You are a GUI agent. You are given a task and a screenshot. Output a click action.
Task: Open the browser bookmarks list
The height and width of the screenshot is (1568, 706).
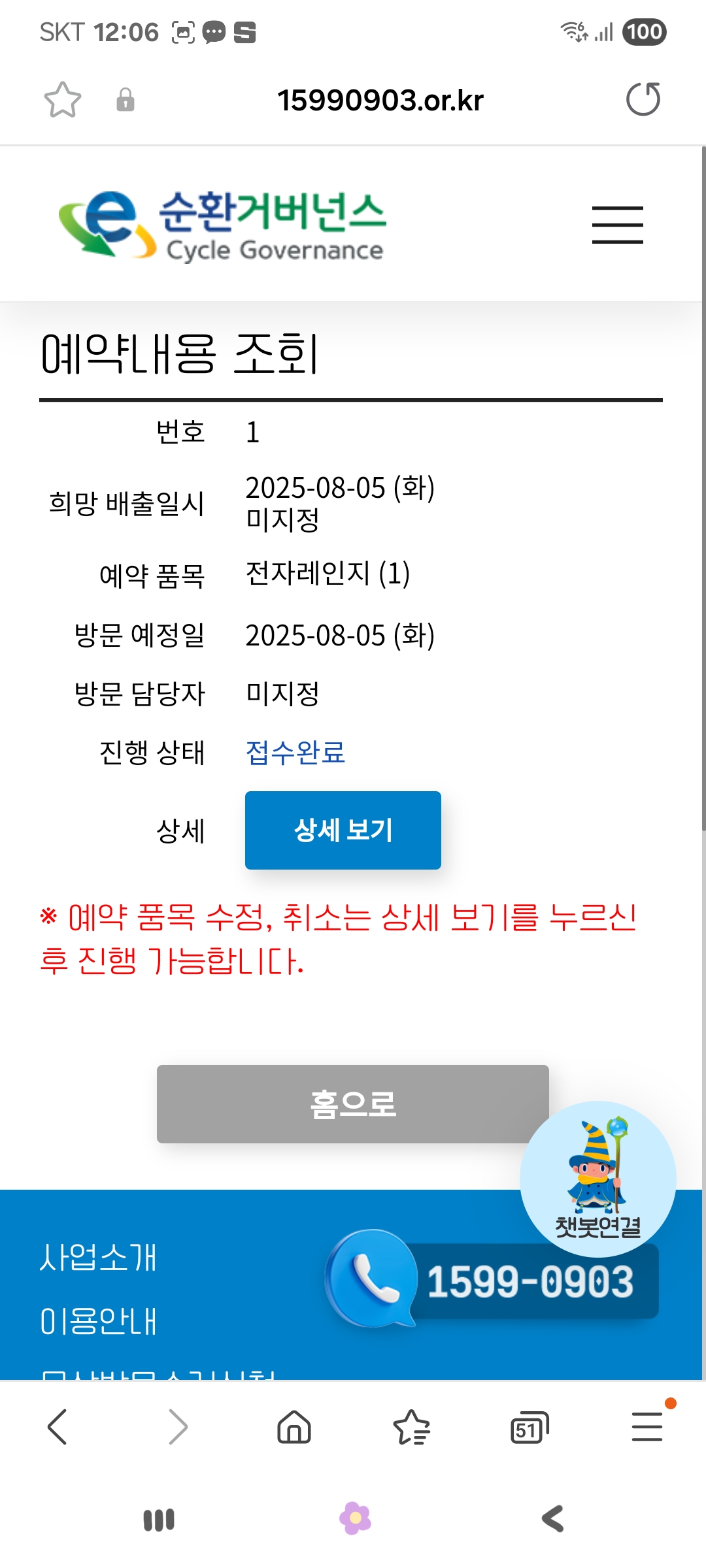[412, 1427]
